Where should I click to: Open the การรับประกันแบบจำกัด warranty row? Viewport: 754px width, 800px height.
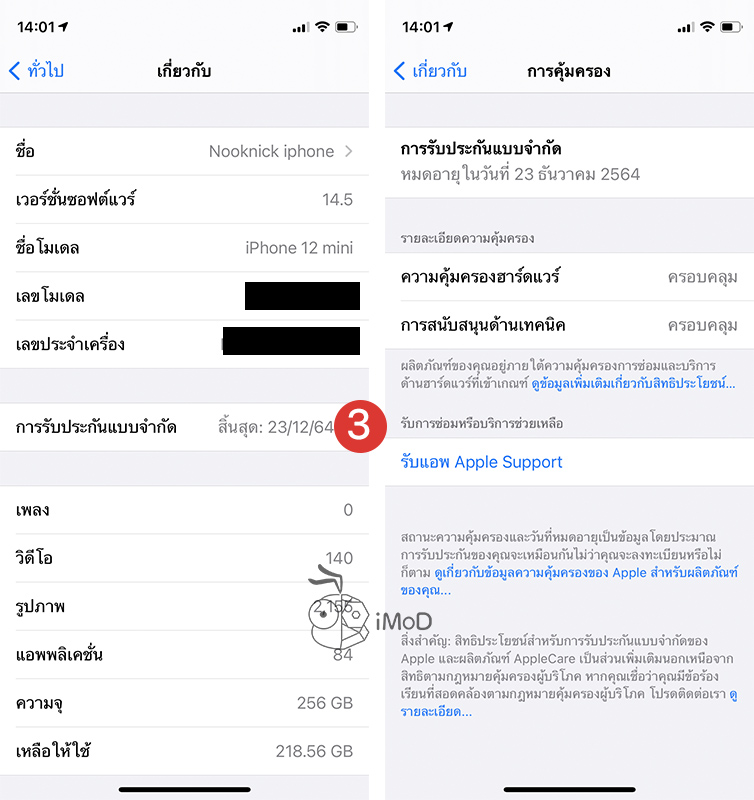pos(185,427)
